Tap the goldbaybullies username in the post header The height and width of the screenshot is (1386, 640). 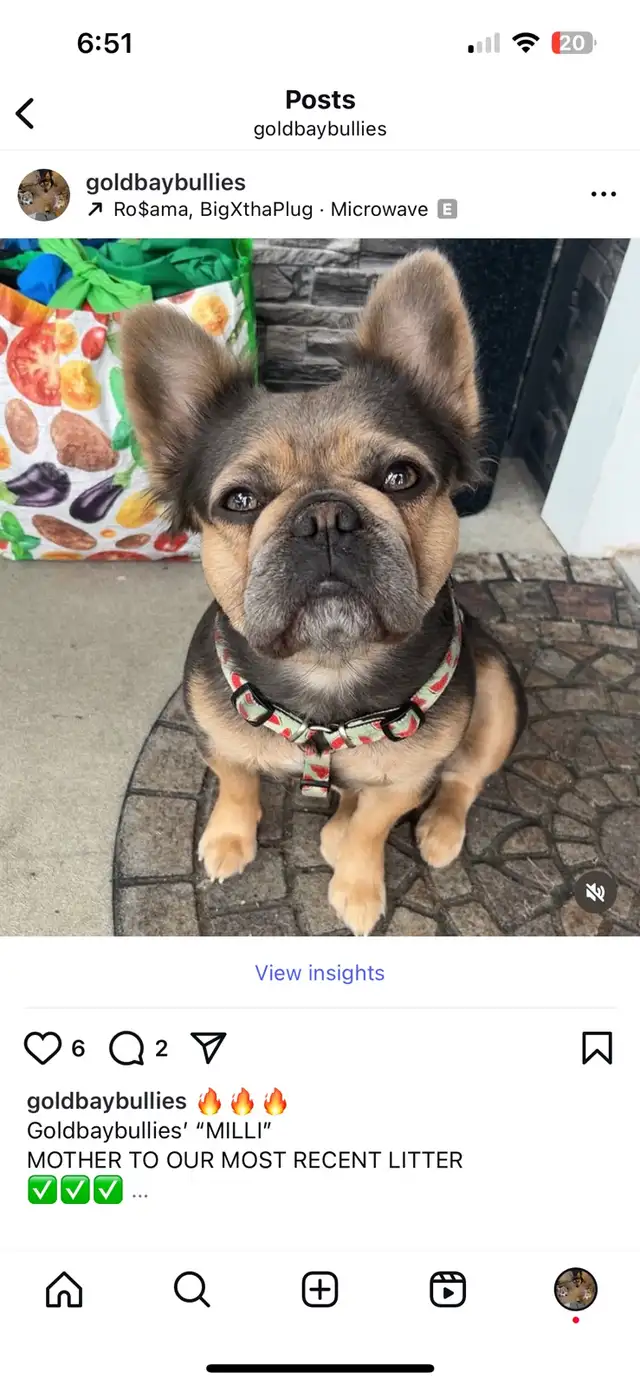pyautogui.click(x=166, y=182)
